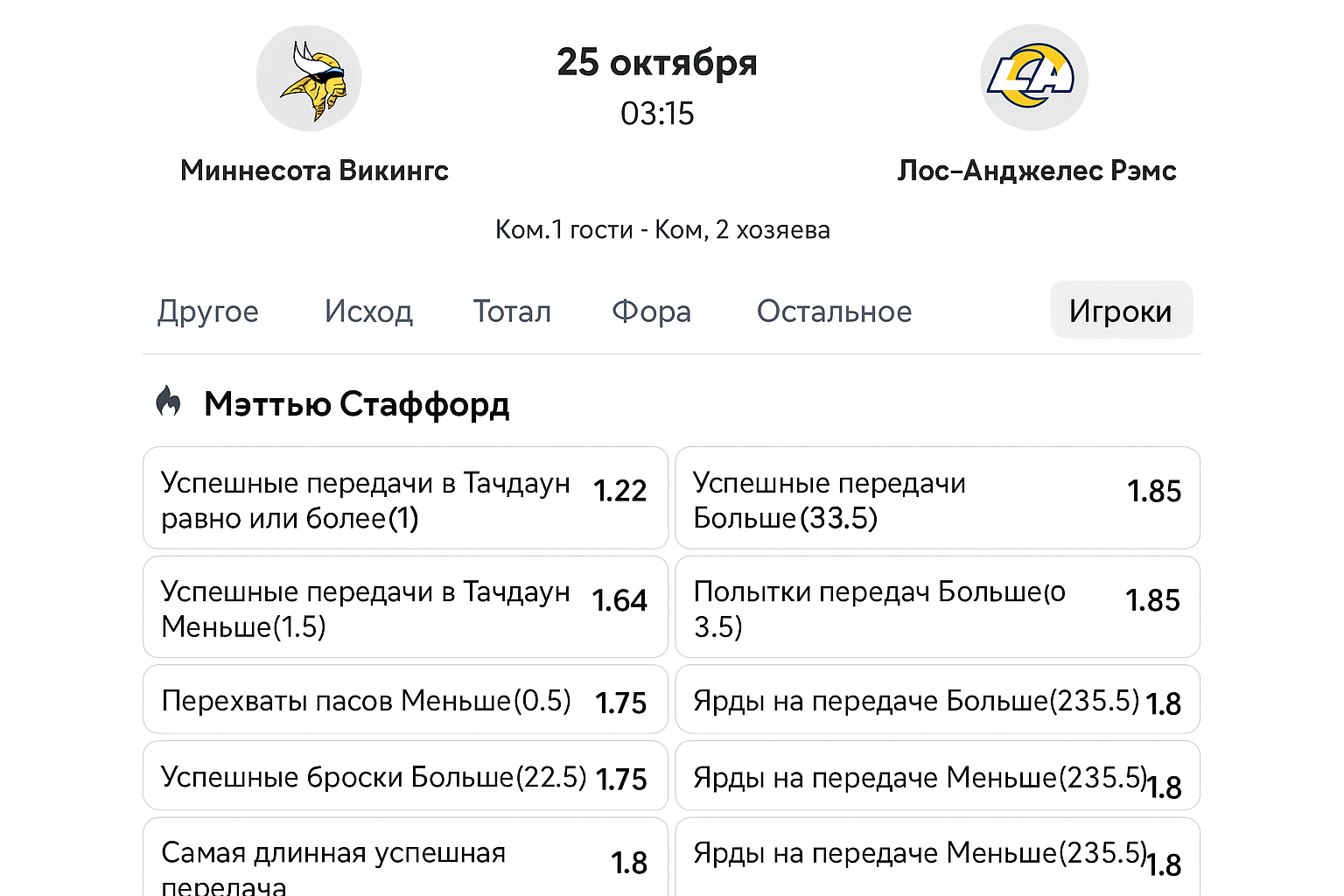The width and height of the screenshot is (1344, 896).
Task: Go to the Фора tab
Action: coord(651,311)
